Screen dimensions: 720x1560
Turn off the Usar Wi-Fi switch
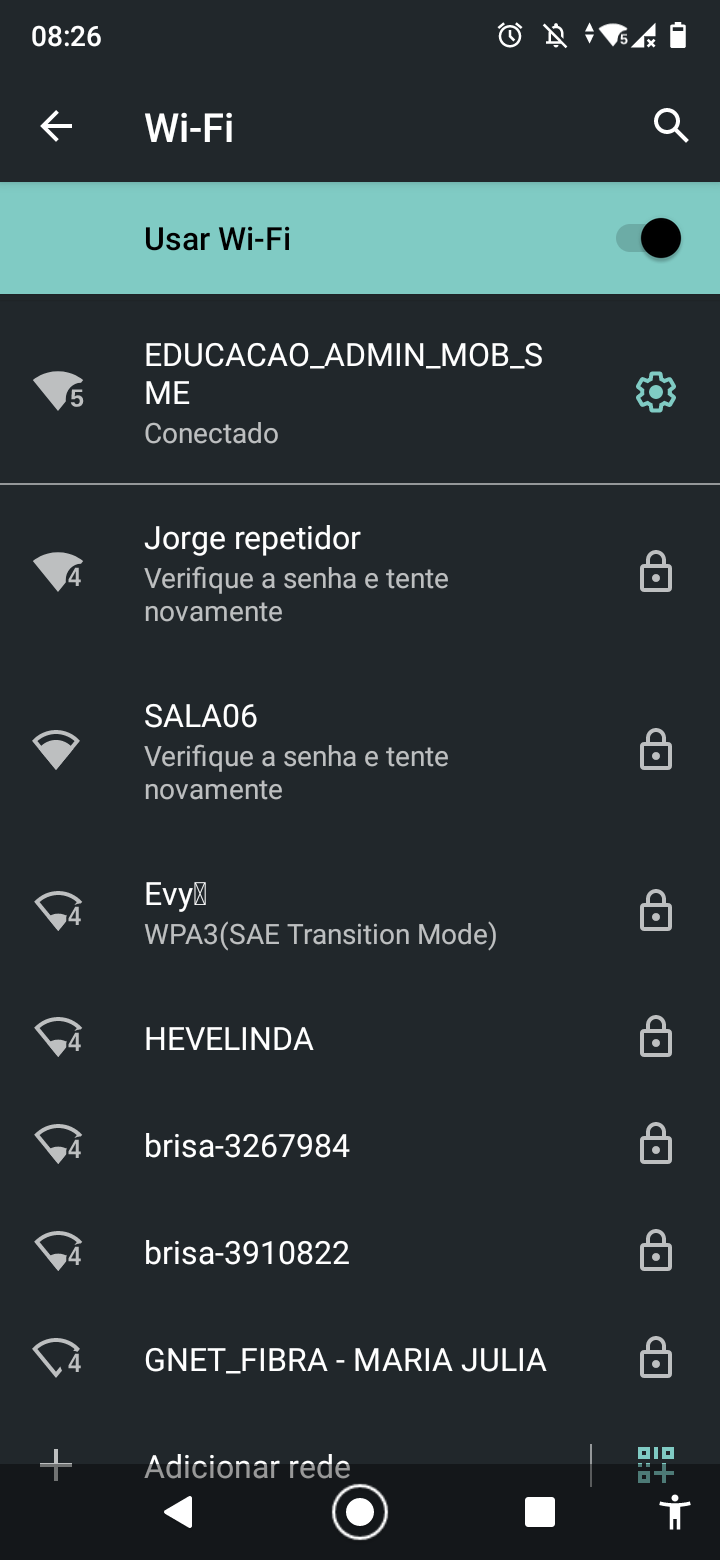click(x=648, y=238)
